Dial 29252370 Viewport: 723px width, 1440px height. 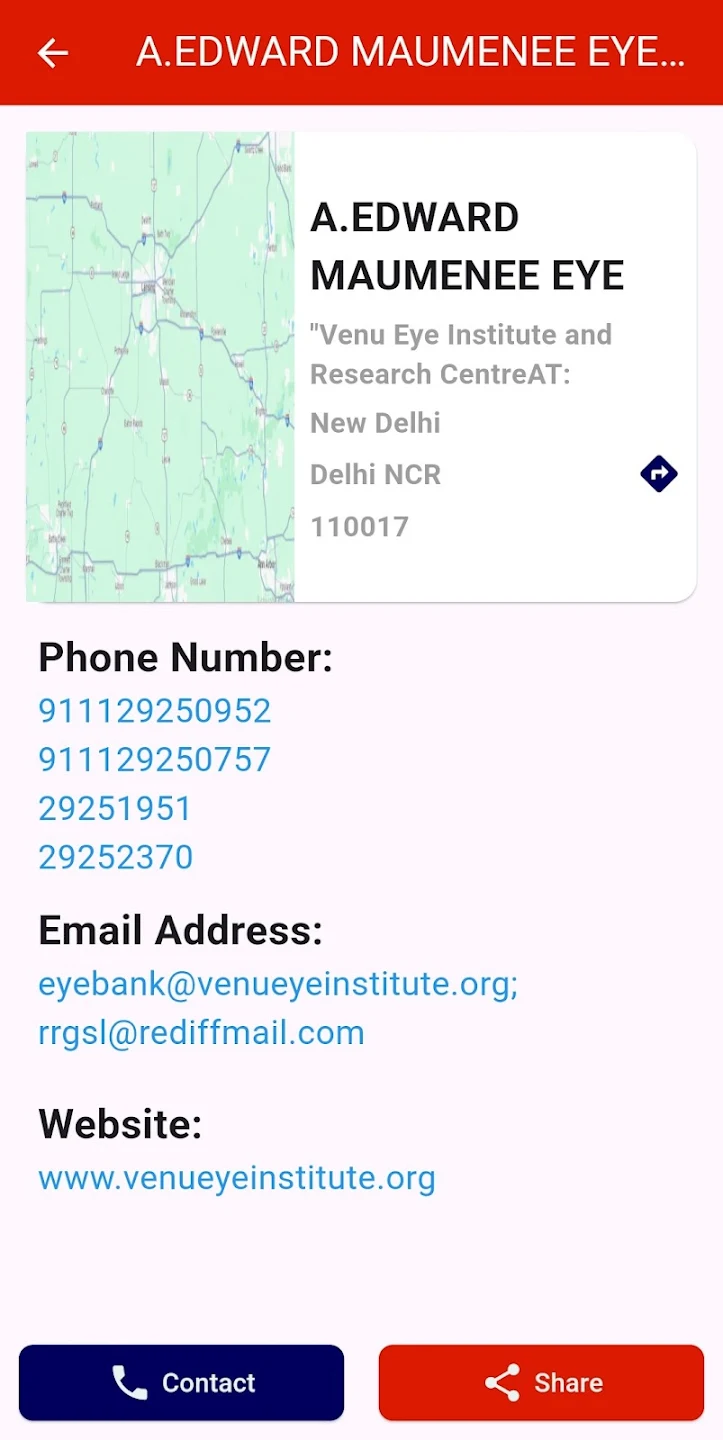tap(116, 858)
